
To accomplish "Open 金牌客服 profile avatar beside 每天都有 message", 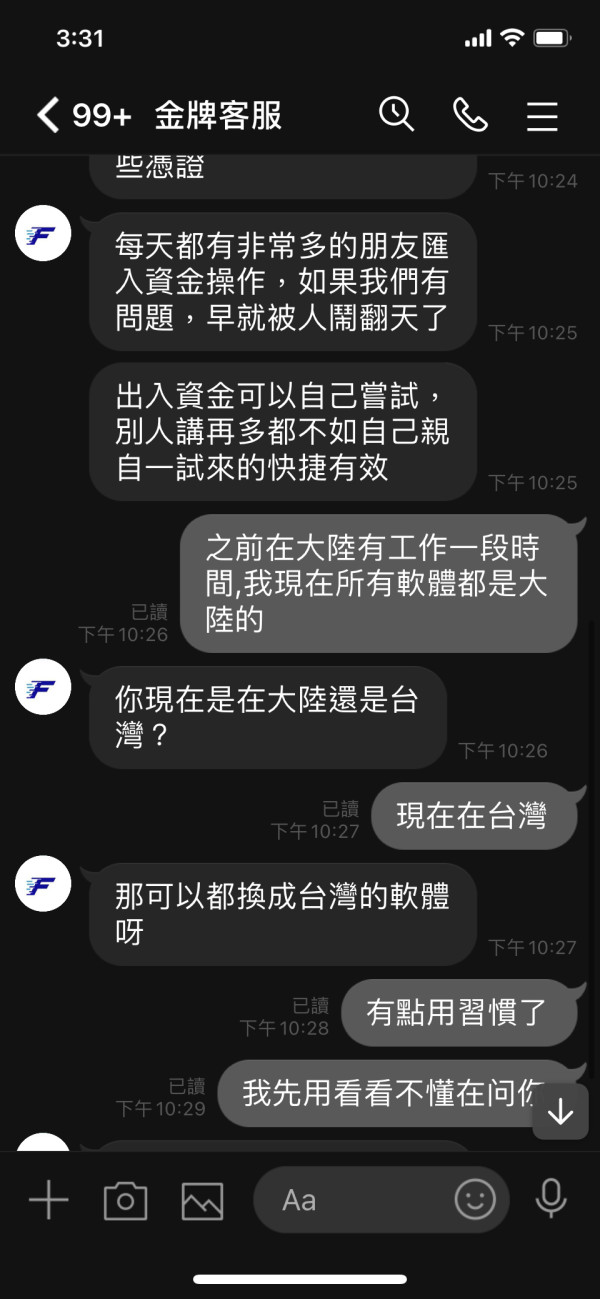I will pyautogui.click(x=43, y=233).
